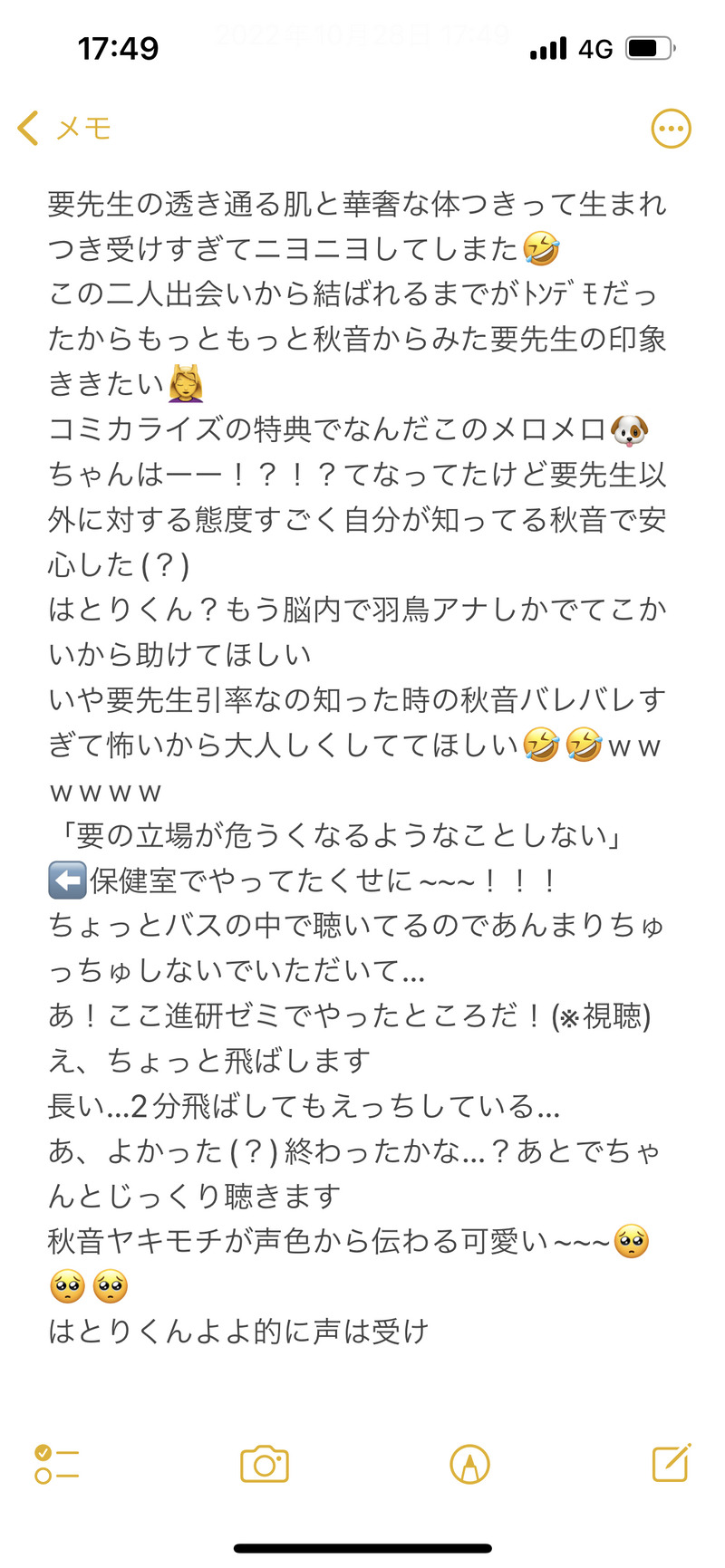Open the camera attachment options

pyautogui.click(x=264, y=1464)
